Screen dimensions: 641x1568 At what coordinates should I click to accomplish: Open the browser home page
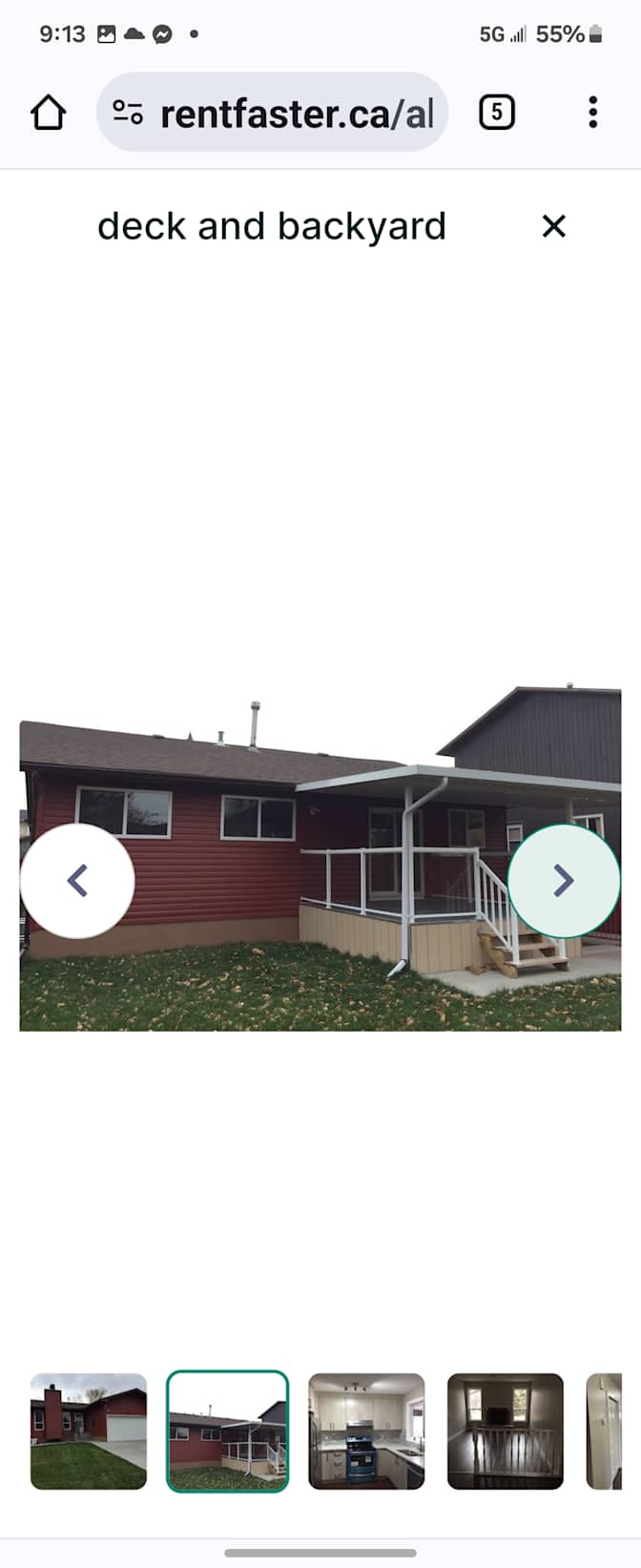49,113
